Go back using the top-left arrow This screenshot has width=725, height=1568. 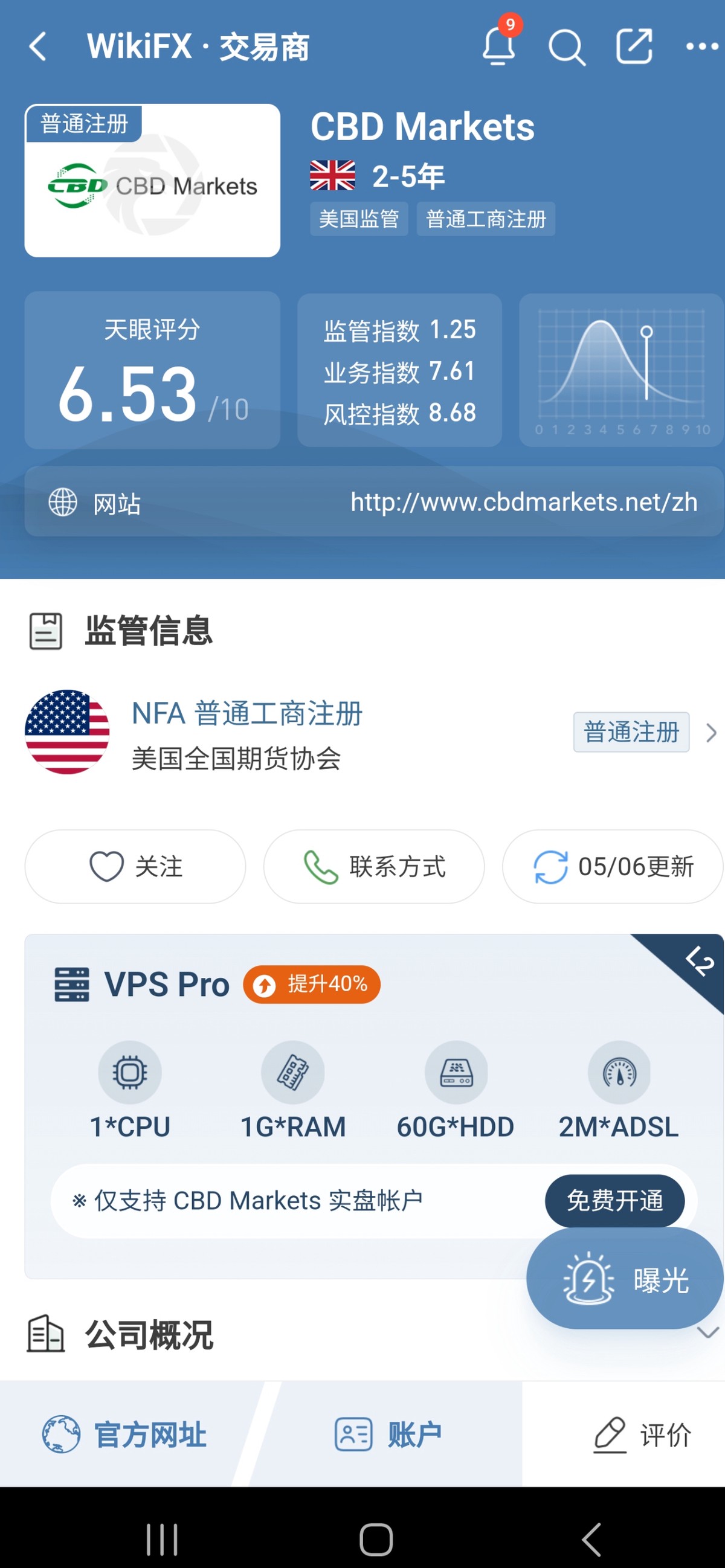37,47
